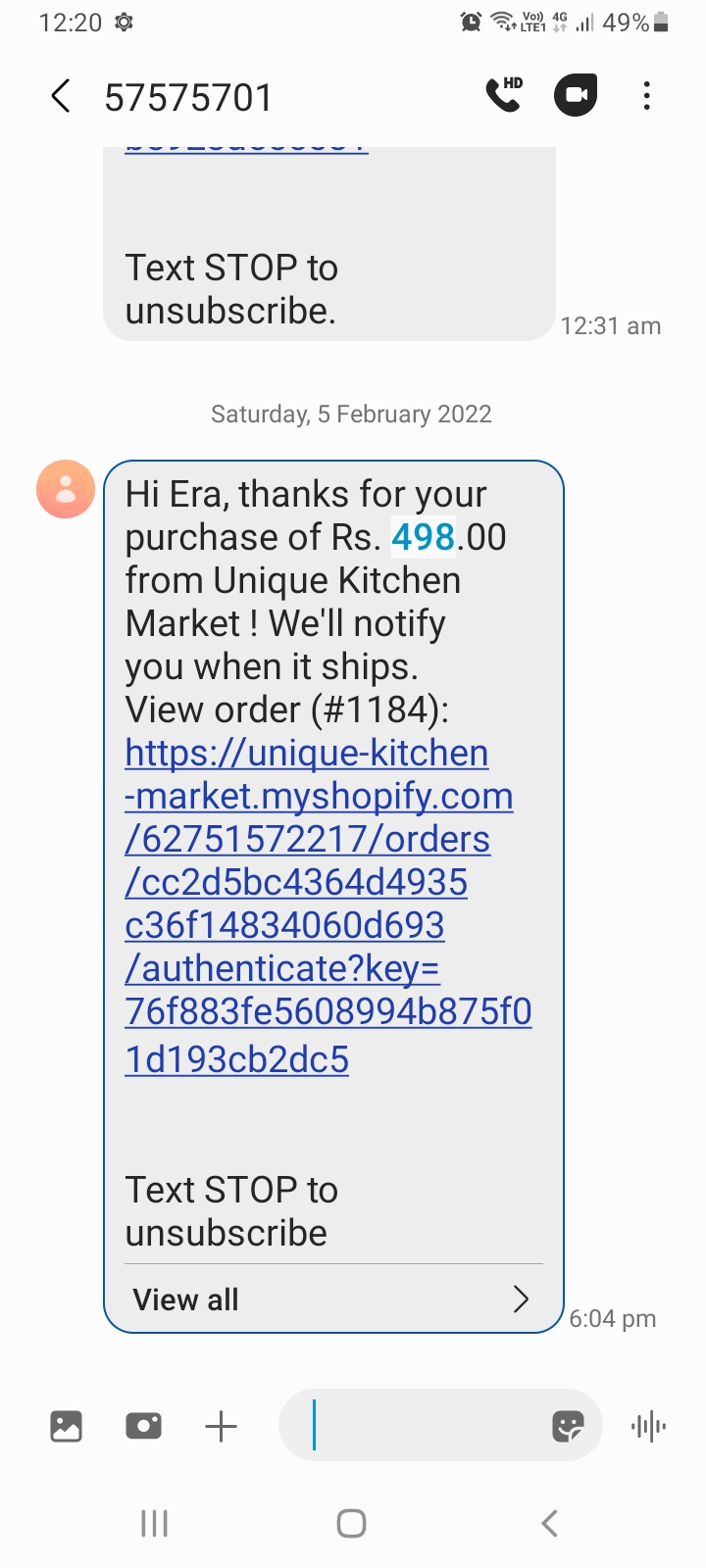The height and width of the screenshot is (1568, 706).
Task: Open the sender's contact avatar
Action: [66, 489]
